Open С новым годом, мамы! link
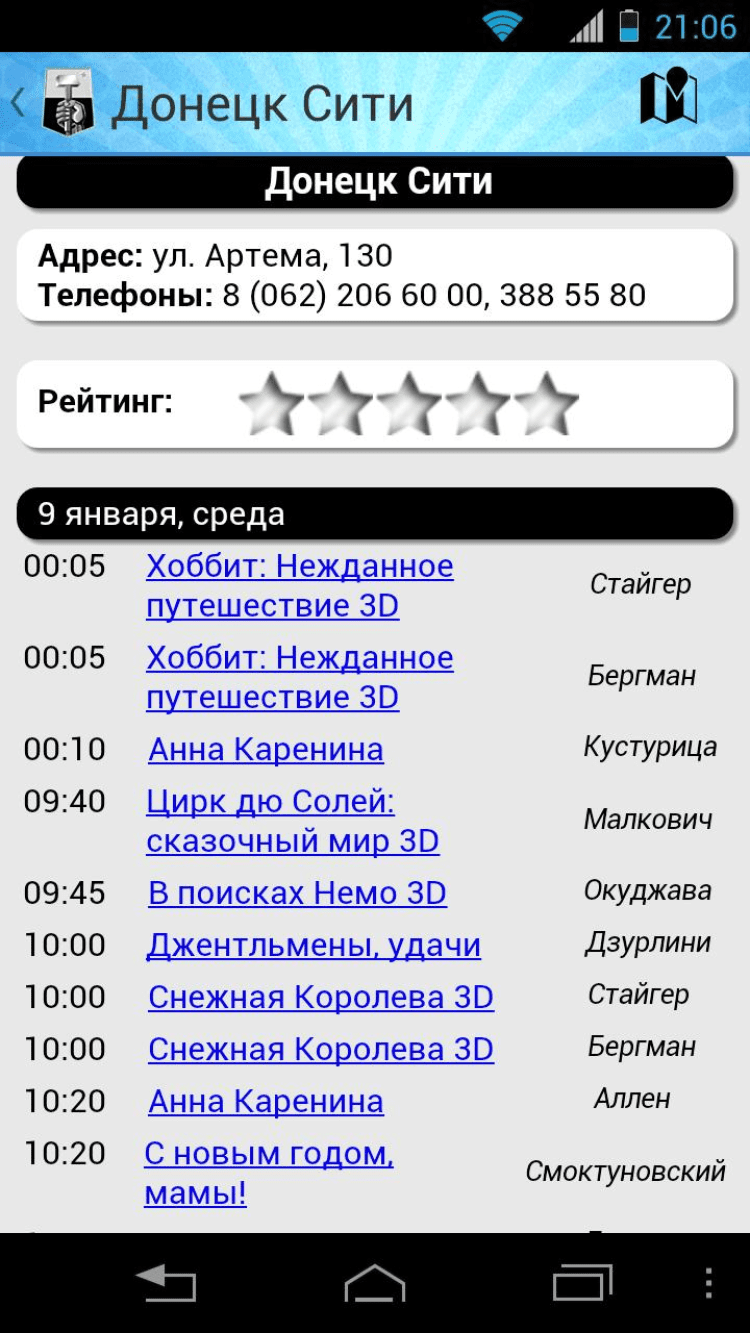The width and height of the screenshot is (750, 1333). point(268,1172)
